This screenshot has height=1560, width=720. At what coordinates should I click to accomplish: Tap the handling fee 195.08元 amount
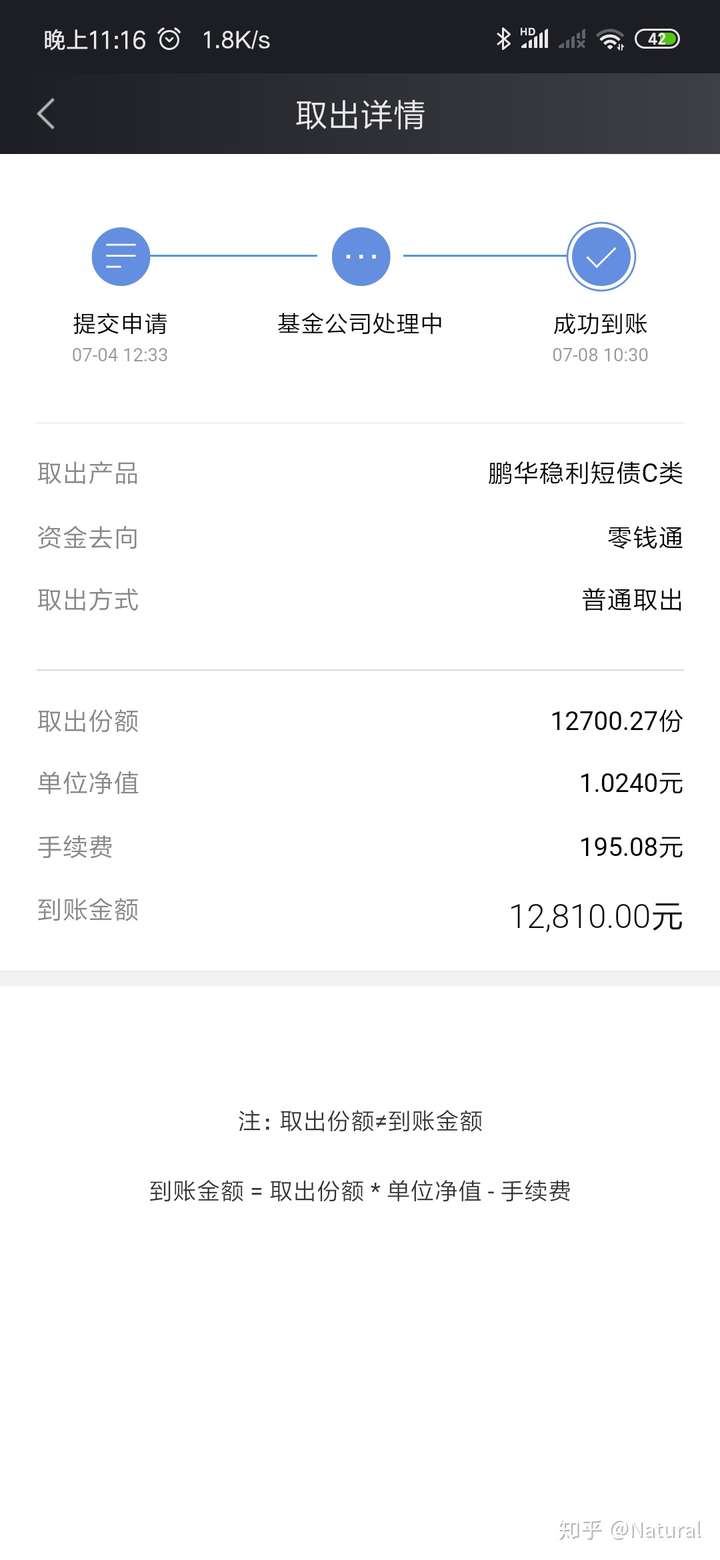pyautogui.click(x=631, y=847)
